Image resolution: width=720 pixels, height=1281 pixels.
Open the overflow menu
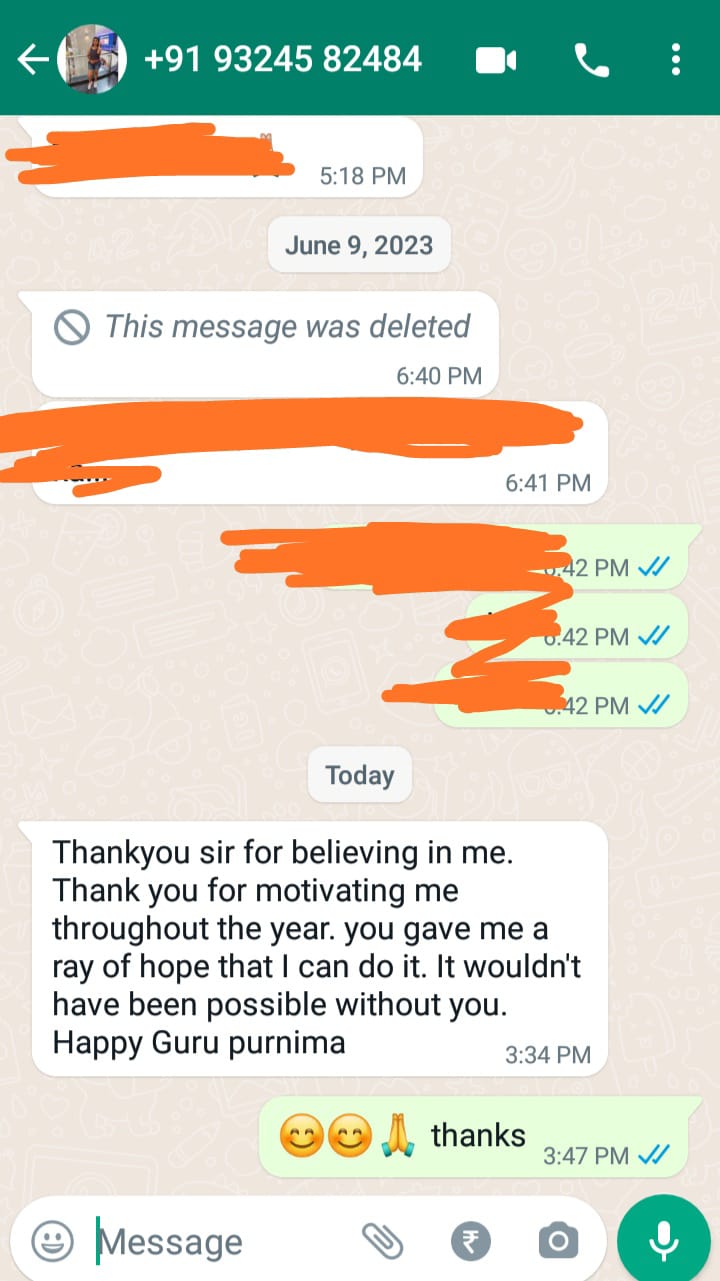[676, 60]
